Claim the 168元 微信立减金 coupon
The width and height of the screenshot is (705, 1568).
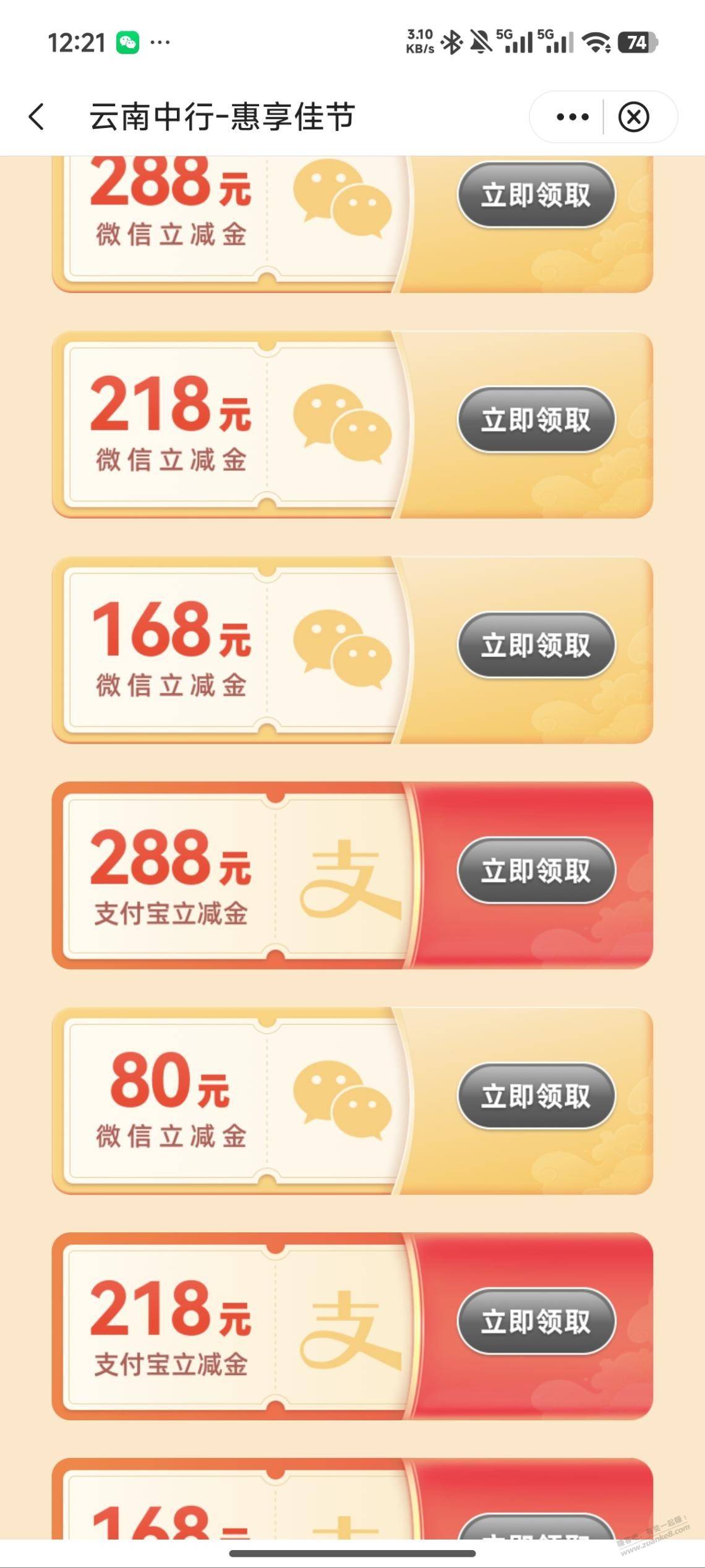536,645
